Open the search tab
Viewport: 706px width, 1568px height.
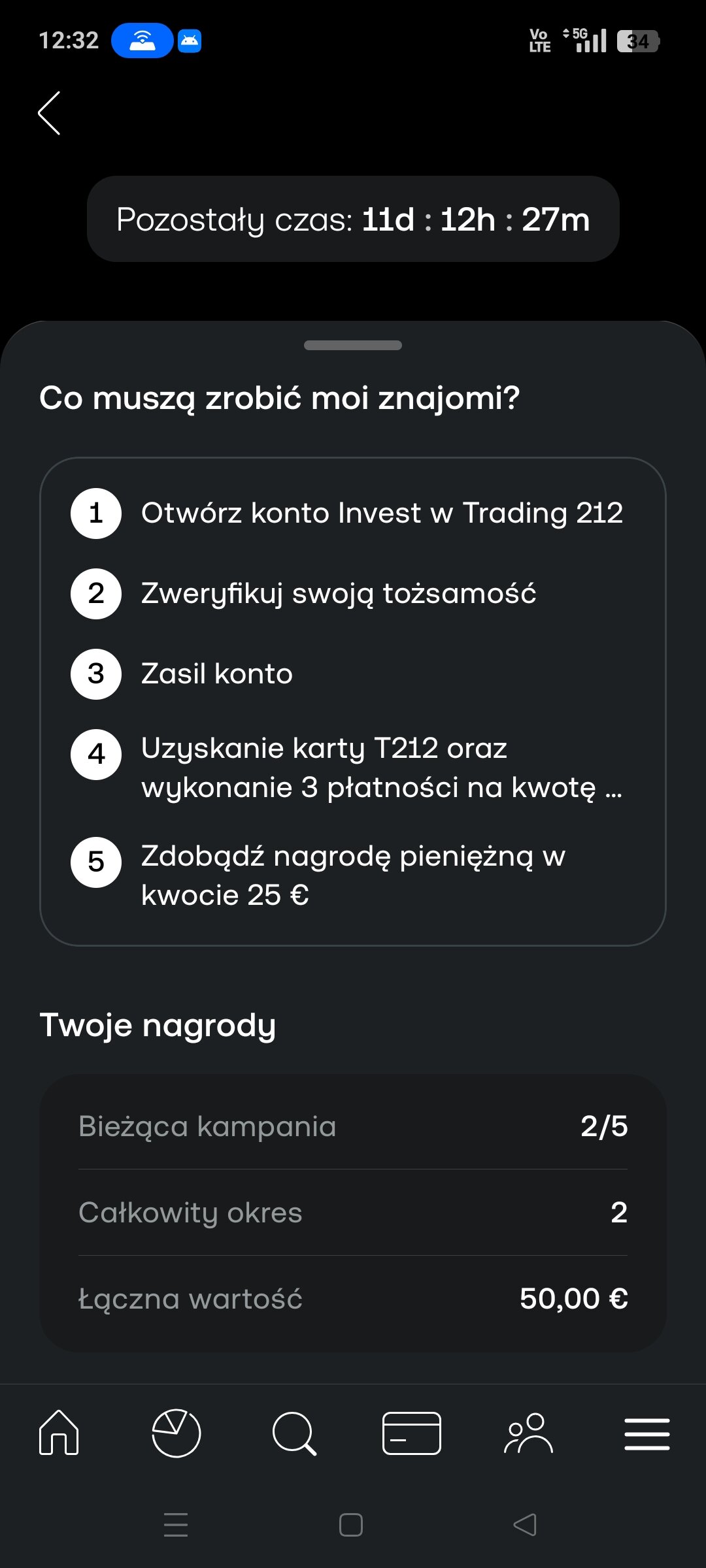294,1433
